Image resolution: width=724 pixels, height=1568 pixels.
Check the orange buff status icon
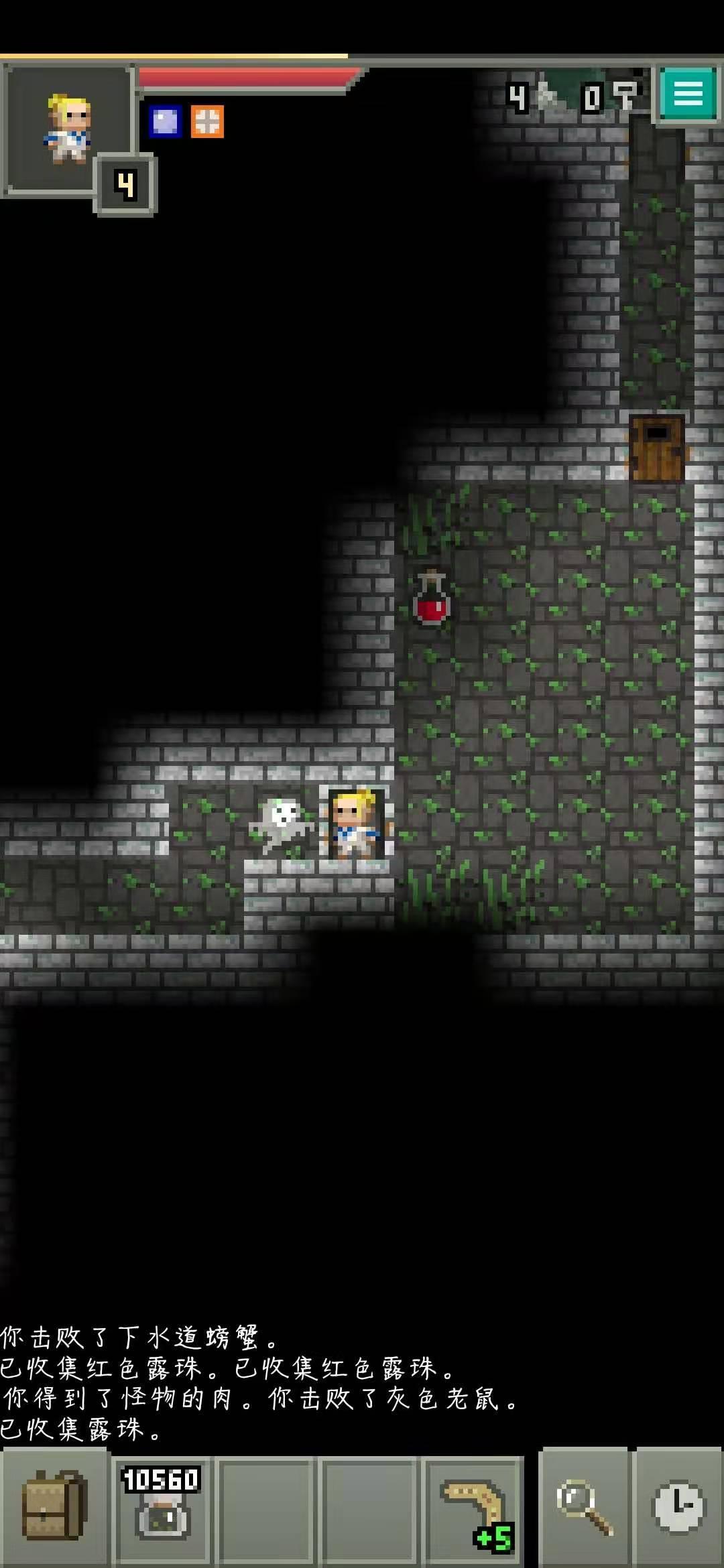tap(207, 122)
